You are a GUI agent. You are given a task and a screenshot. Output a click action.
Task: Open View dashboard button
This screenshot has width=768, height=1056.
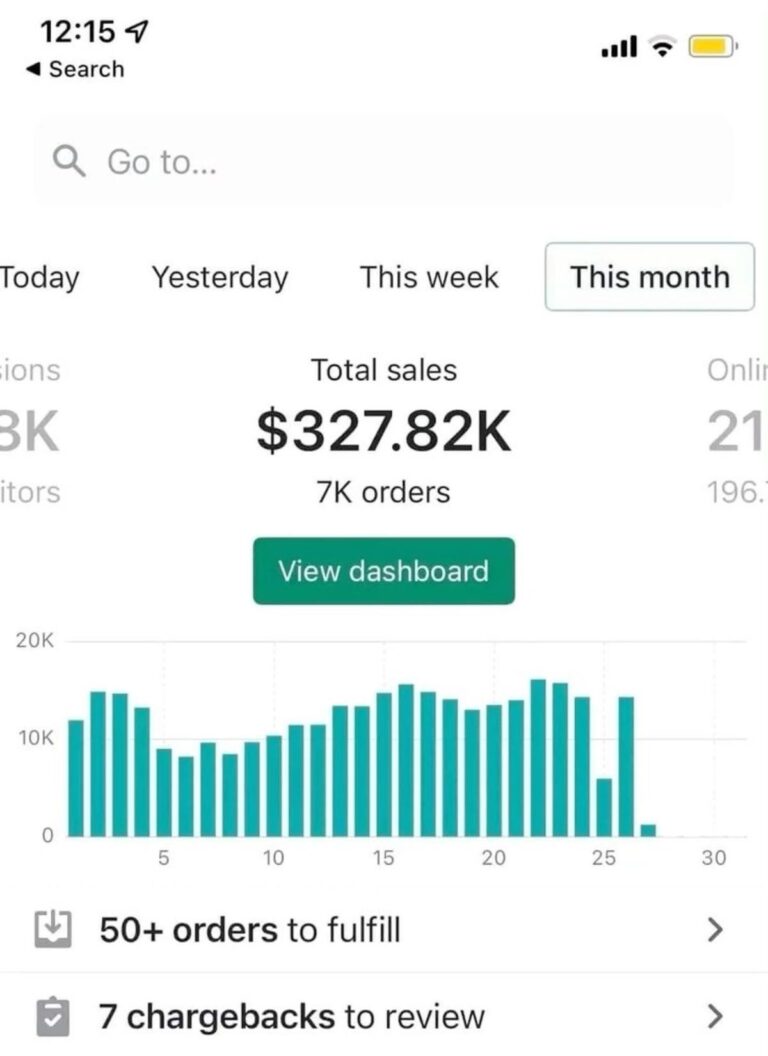point(383,571)
